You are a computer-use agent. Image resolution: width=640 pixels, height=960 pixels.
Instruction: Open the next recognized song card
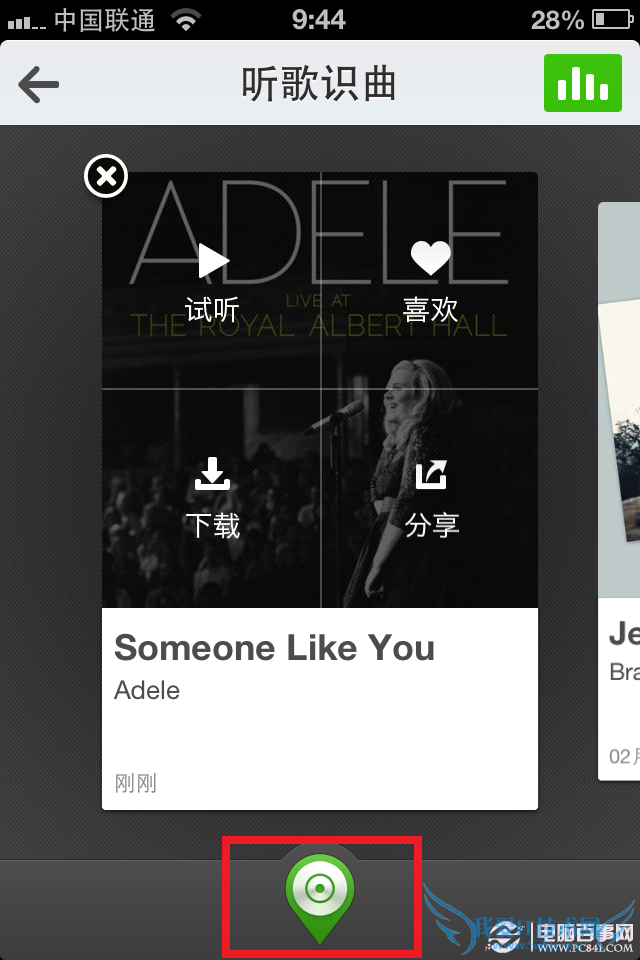(620, 490)
